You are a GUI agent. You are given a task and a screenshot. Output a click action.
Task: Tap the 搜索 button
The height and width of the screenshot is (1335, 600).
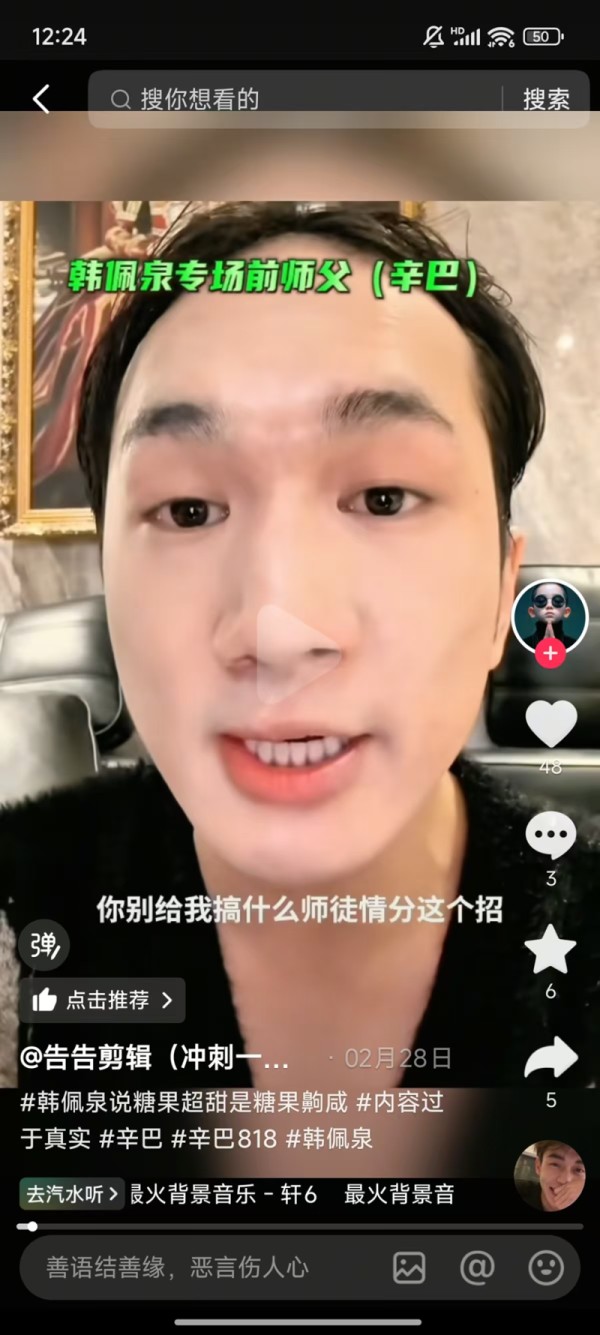point(546,99)
